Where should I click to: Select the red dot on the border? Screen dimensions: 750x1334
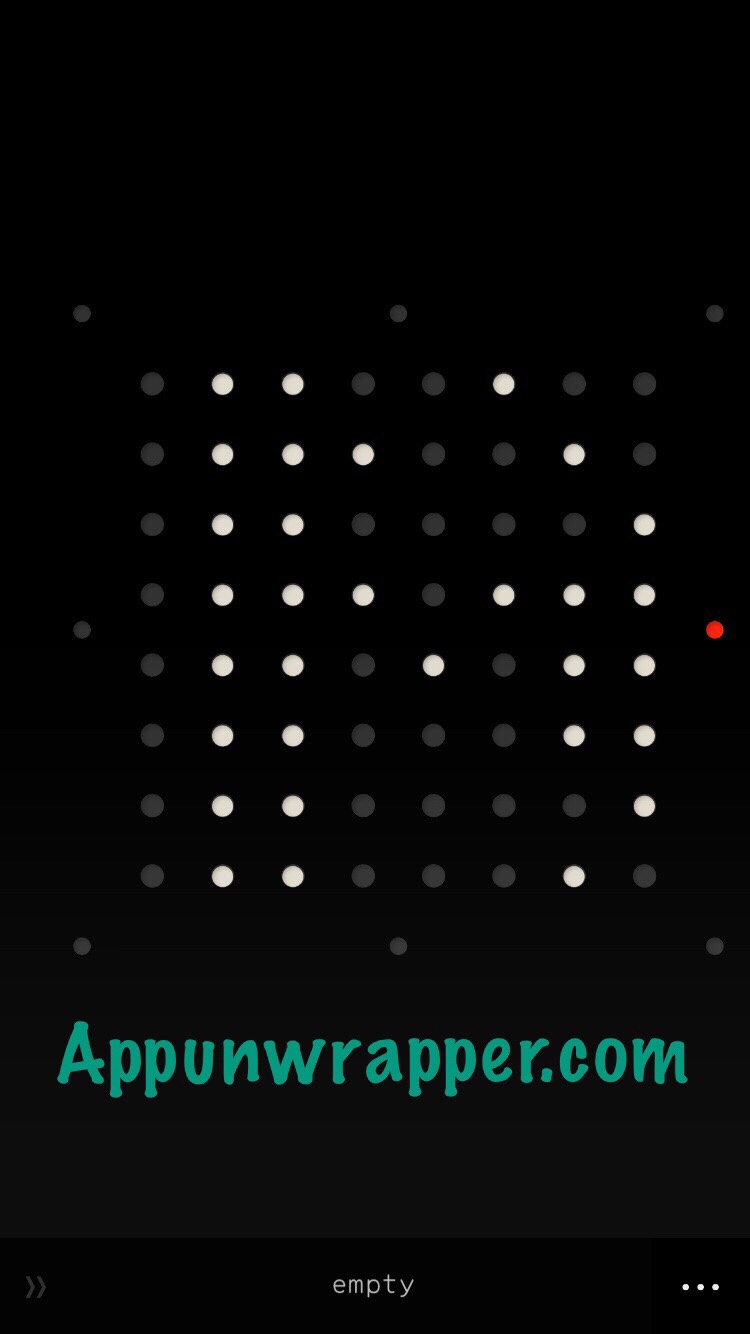(714, 630)
